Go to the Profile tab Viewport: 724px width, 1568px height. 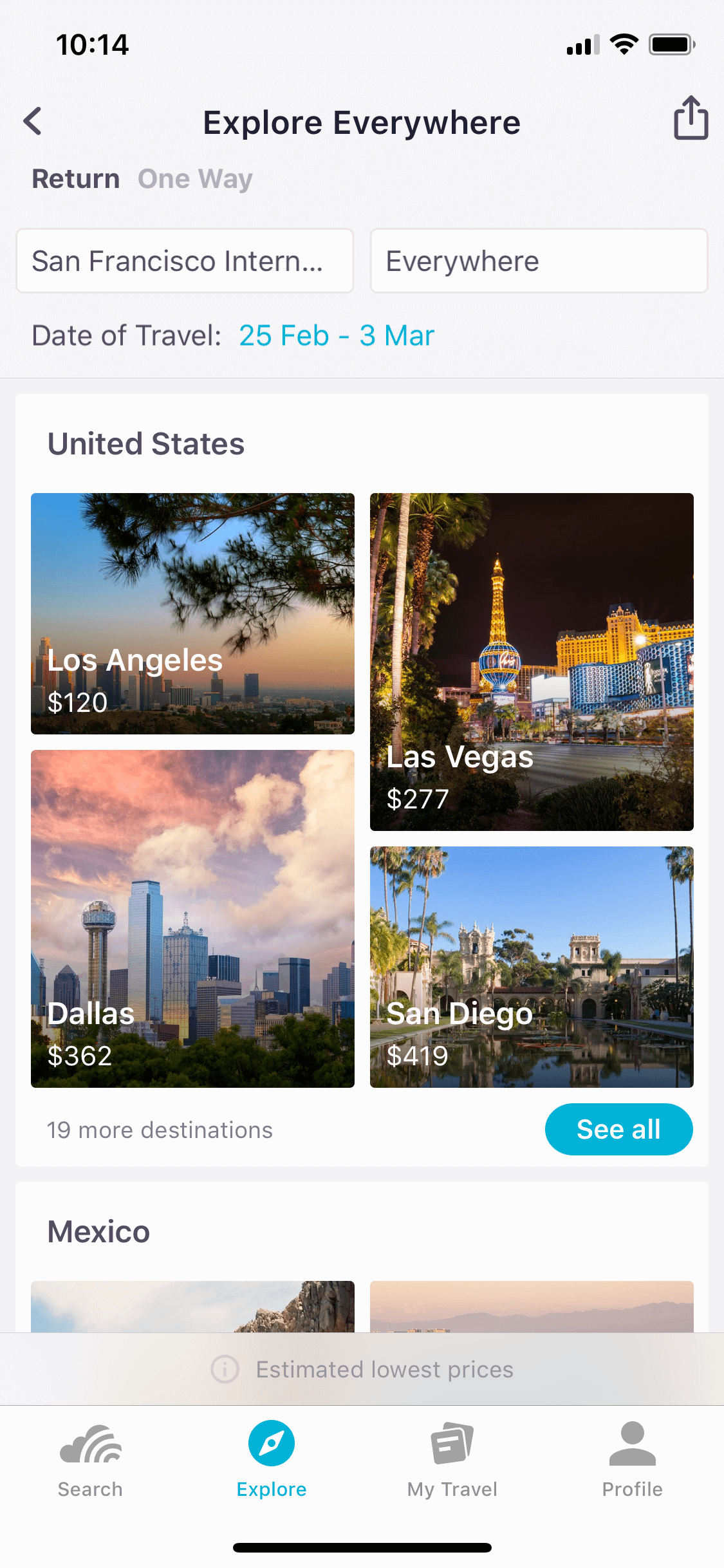coord(633,1461)
